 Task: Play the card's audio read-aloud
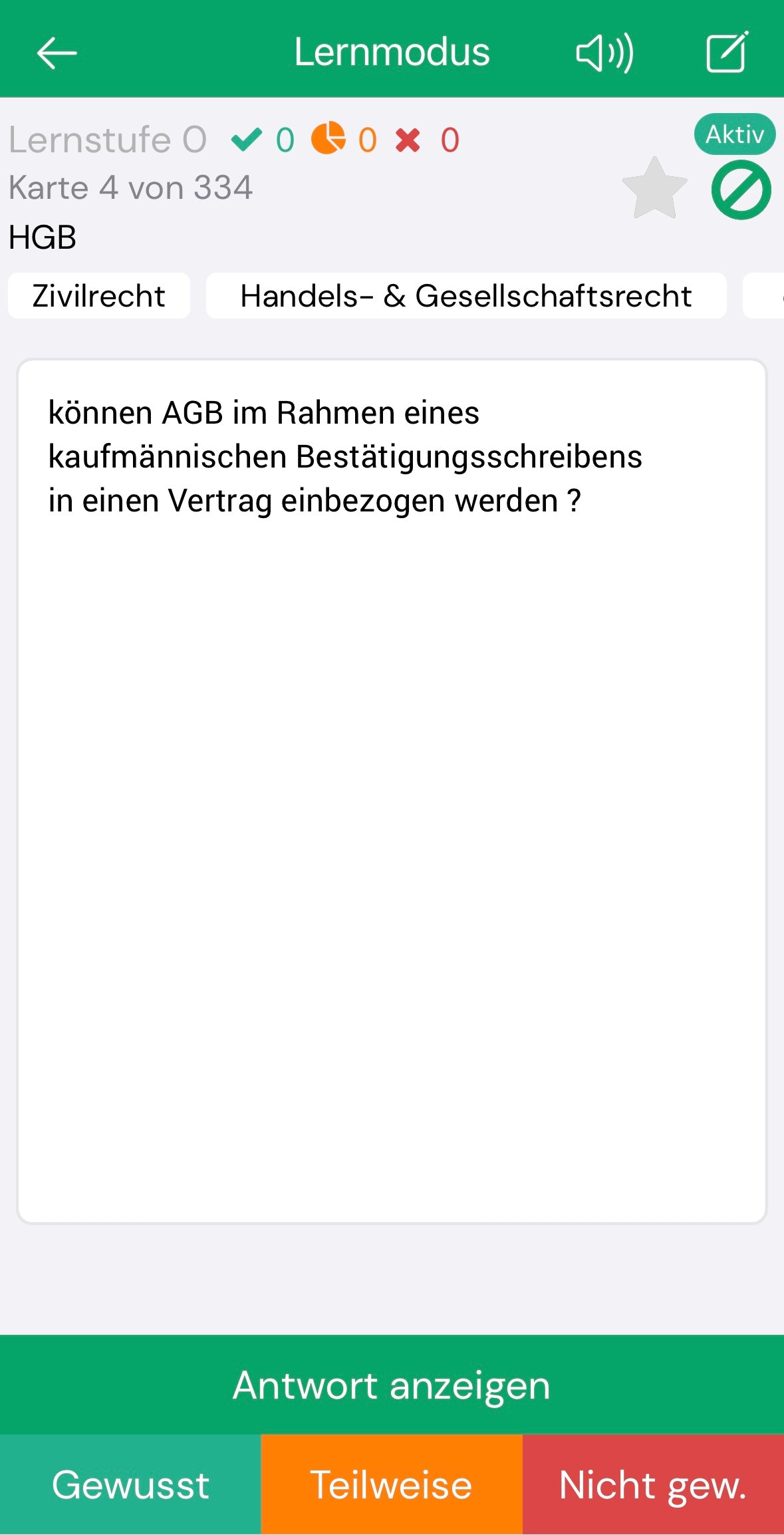pos(604,53)
